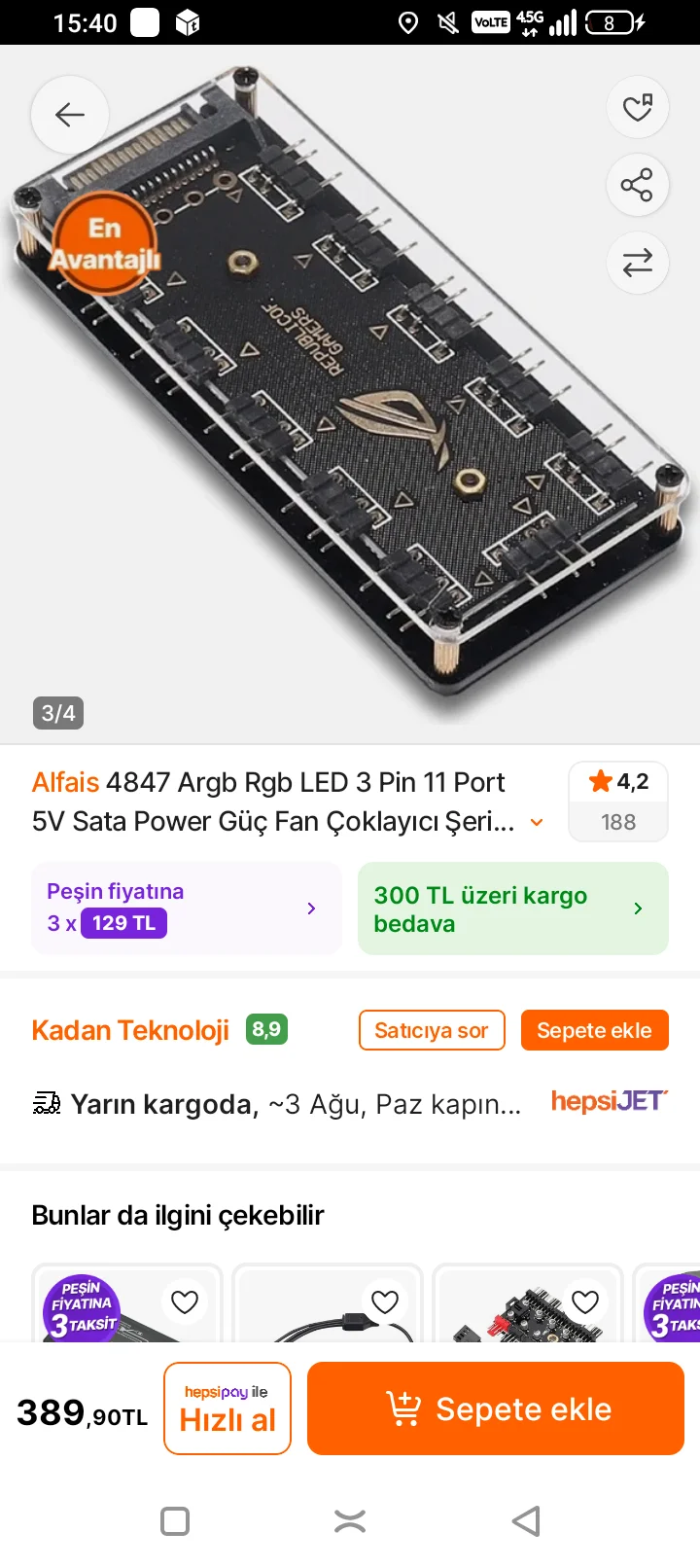Open the compare arrows icon
700x1568 pixels.
pyautogui.click(x=637, y=263)
